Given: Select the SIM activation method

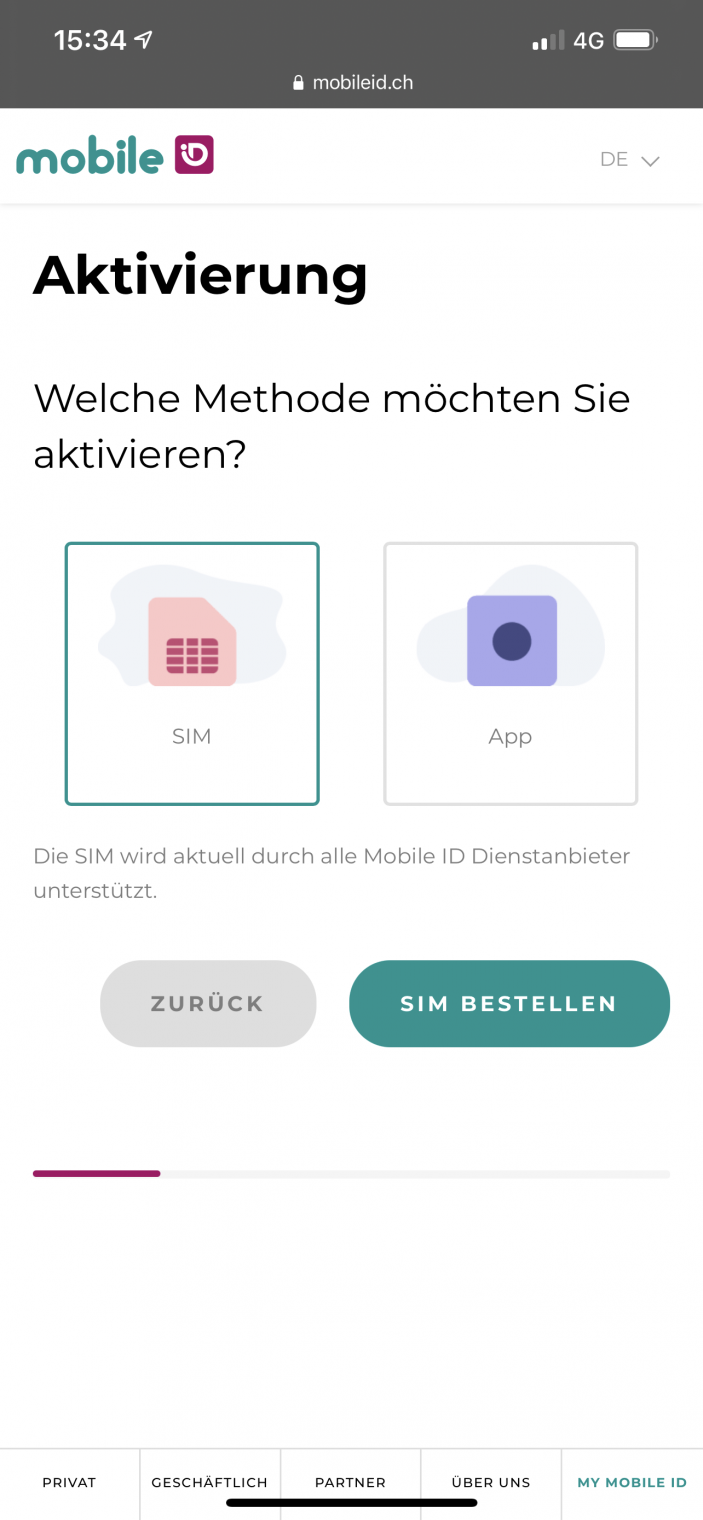Looking at the screenshot, I should pyautogui.click(x=192, y=673).
